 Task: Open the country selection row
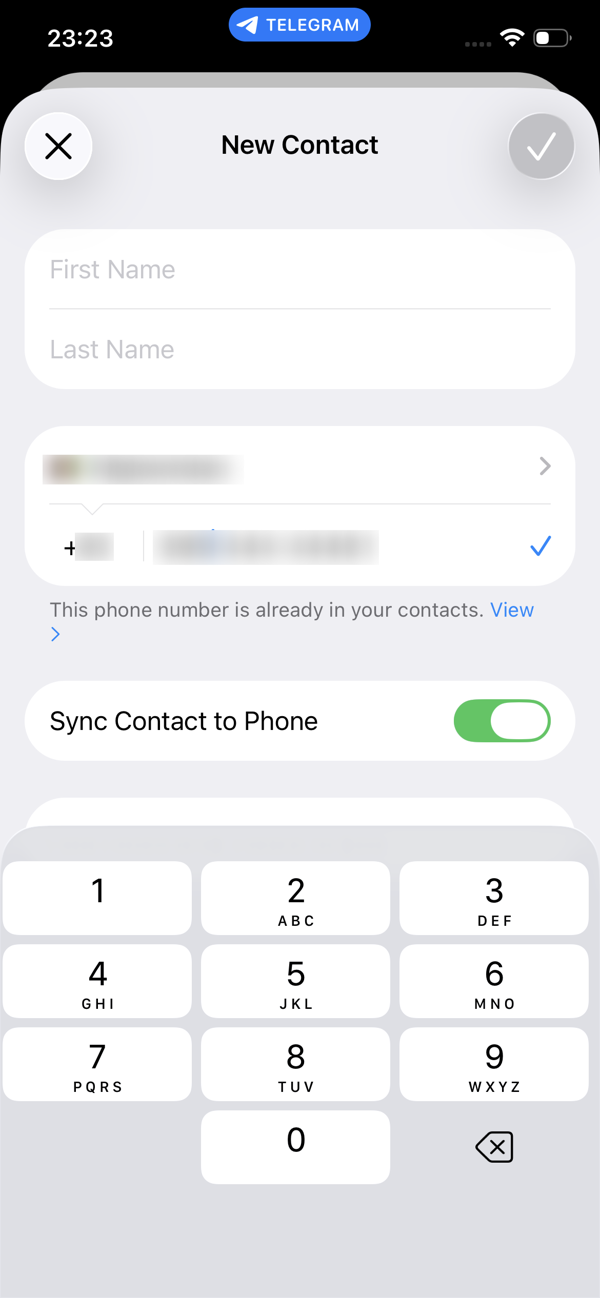click(x=300, y=466)
